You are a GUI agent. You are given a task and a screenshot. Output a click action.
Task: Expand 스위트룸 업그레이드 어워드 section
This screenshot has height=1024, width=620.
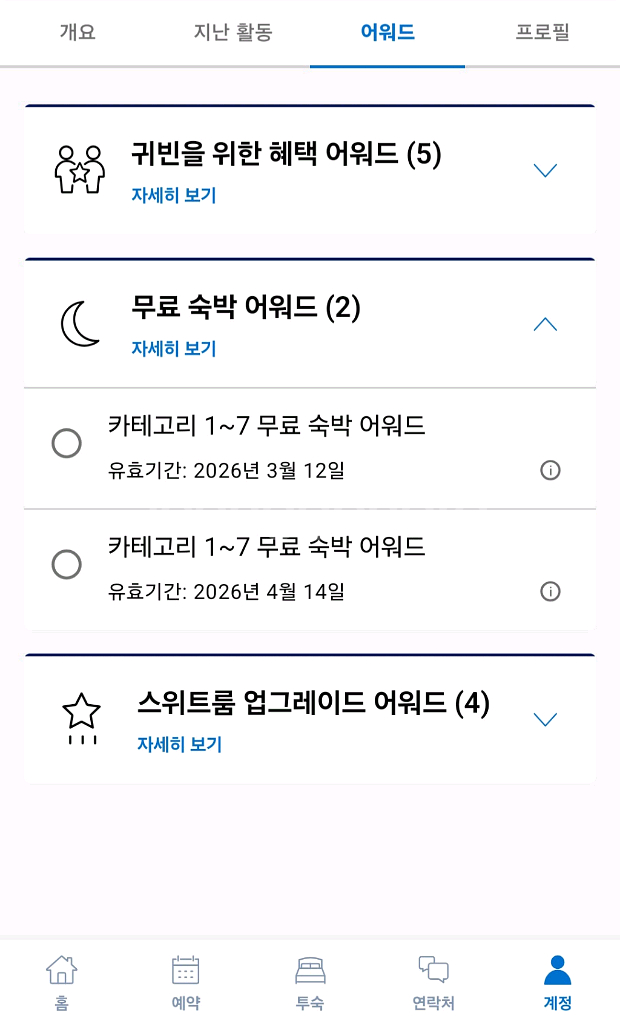545,719
